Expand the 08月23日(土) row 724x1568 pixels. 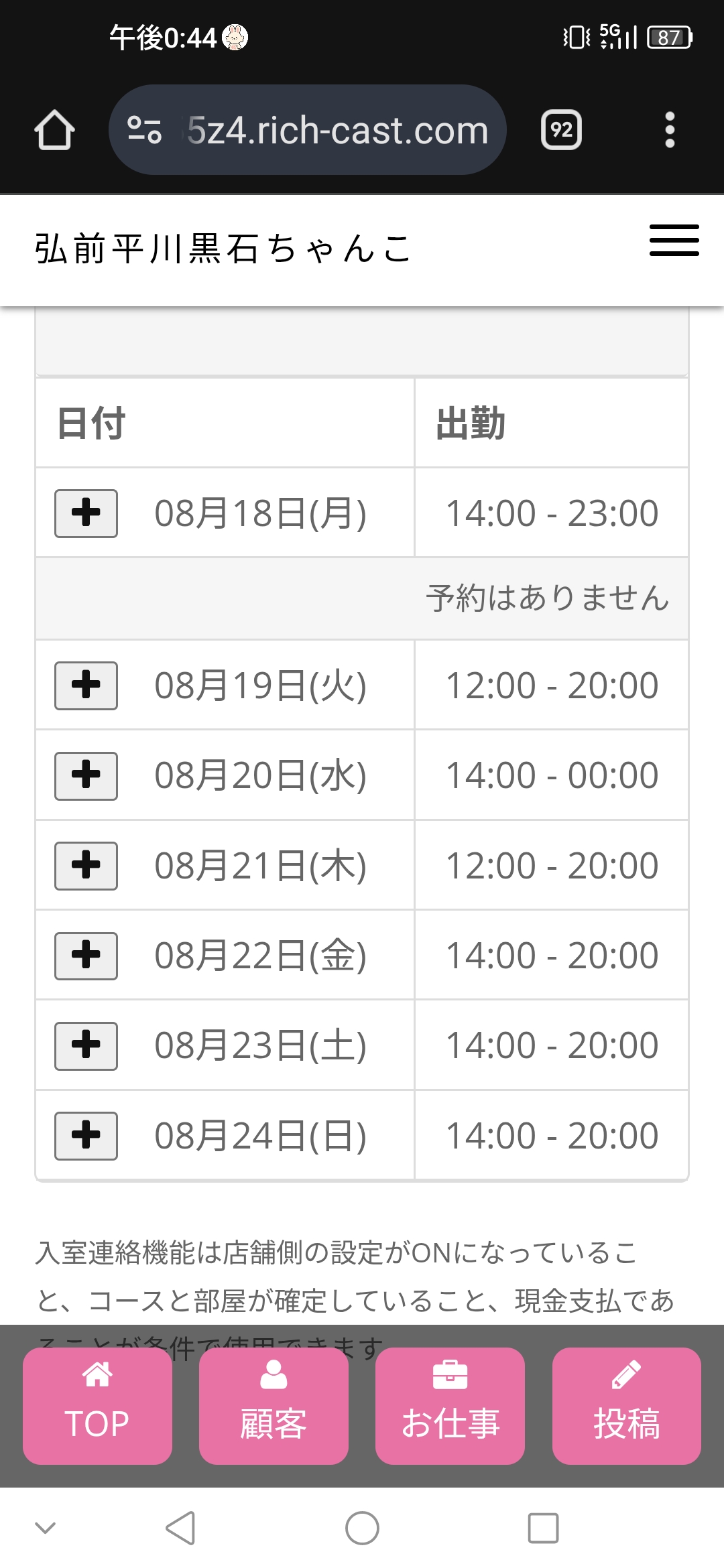(86, 1046)
